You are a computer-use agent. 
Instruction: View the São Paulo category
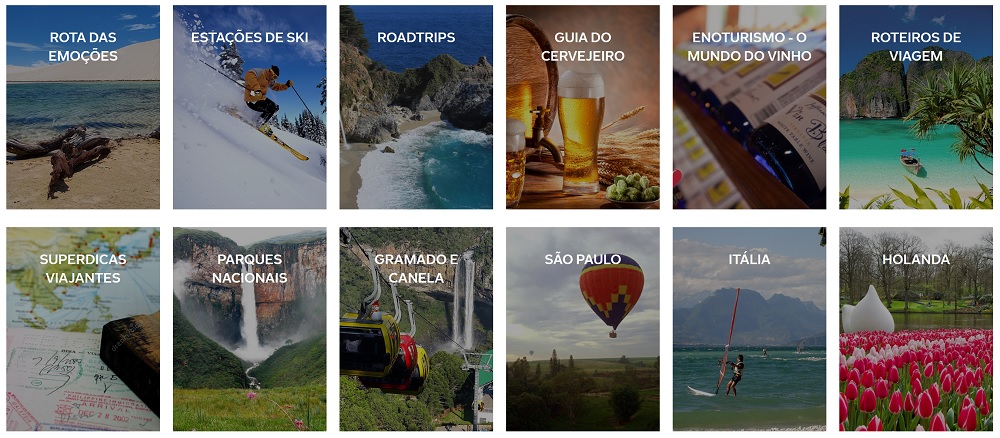[582, 329]
